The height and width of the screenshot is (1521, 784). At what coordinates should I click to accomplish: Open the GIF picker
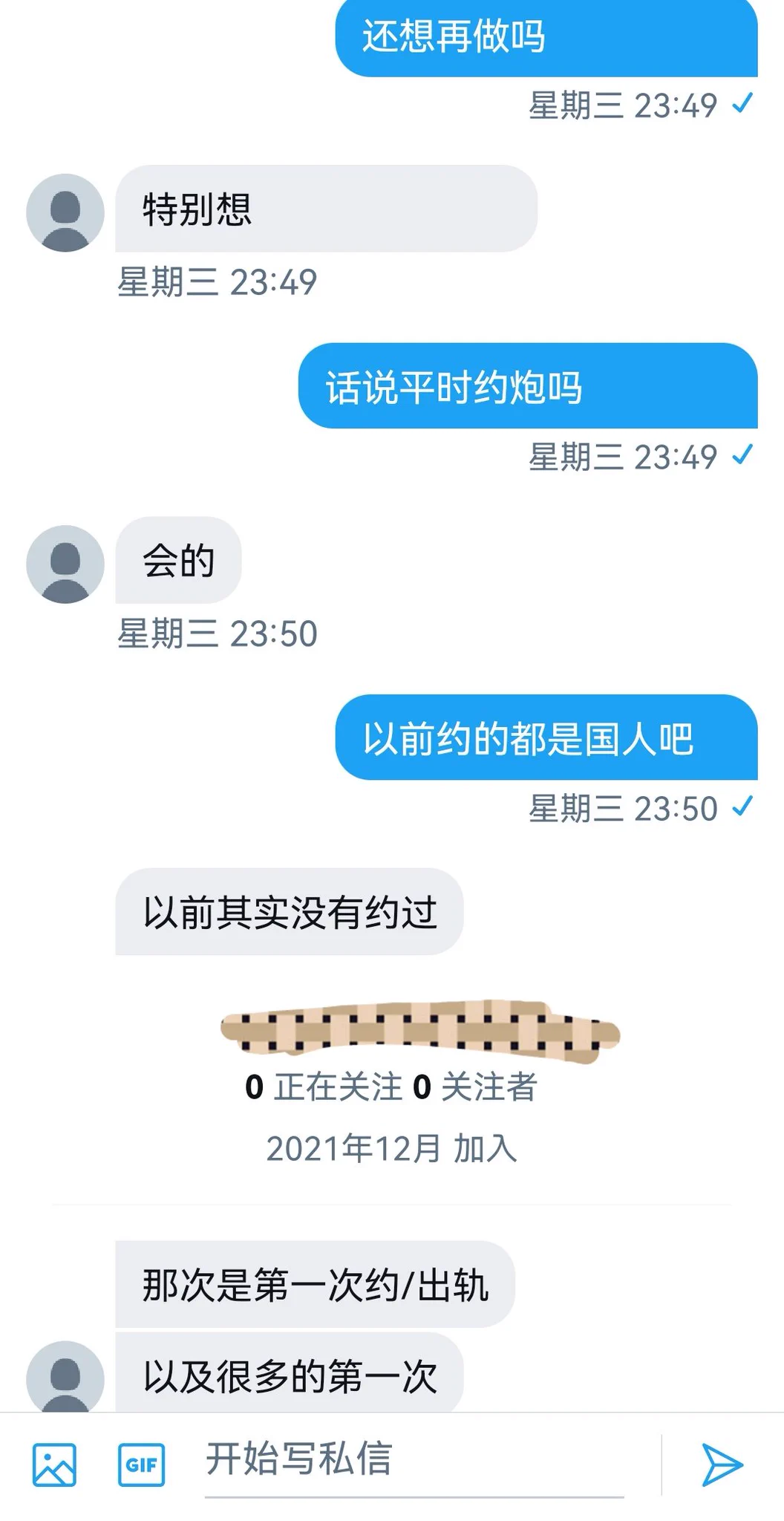point(141,1465)
